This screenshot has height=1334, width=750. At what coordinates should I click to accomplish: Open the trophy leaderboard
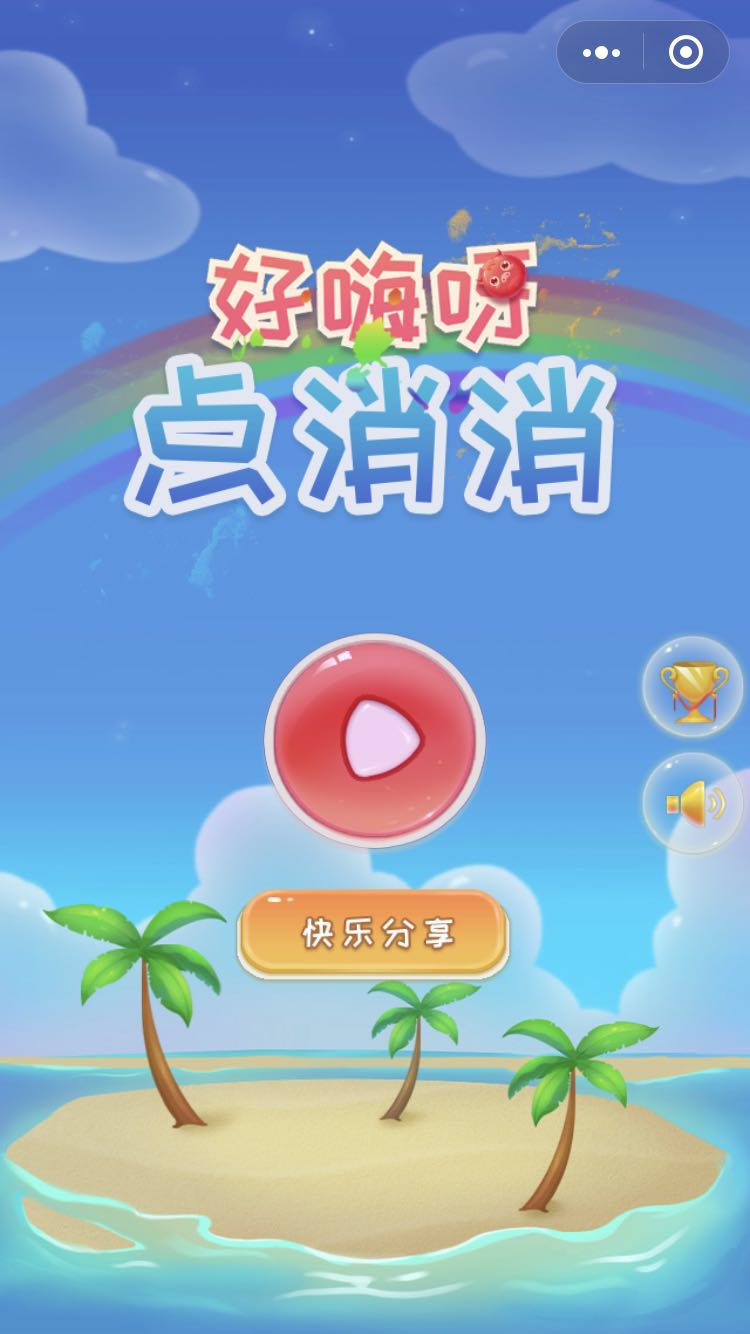(x=693, y=688)
